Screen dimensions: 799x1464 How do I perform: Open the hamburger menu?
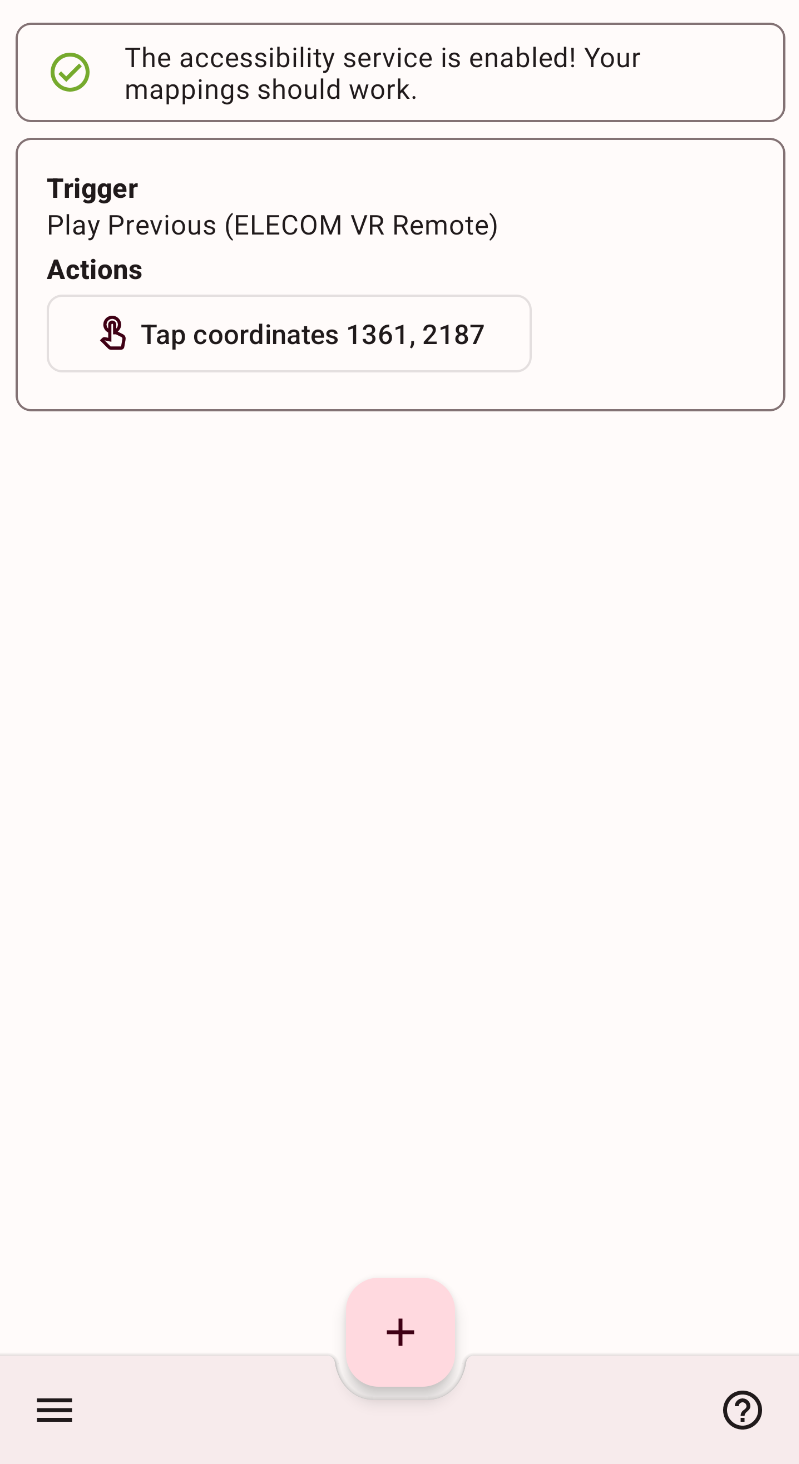[55, 1410]
